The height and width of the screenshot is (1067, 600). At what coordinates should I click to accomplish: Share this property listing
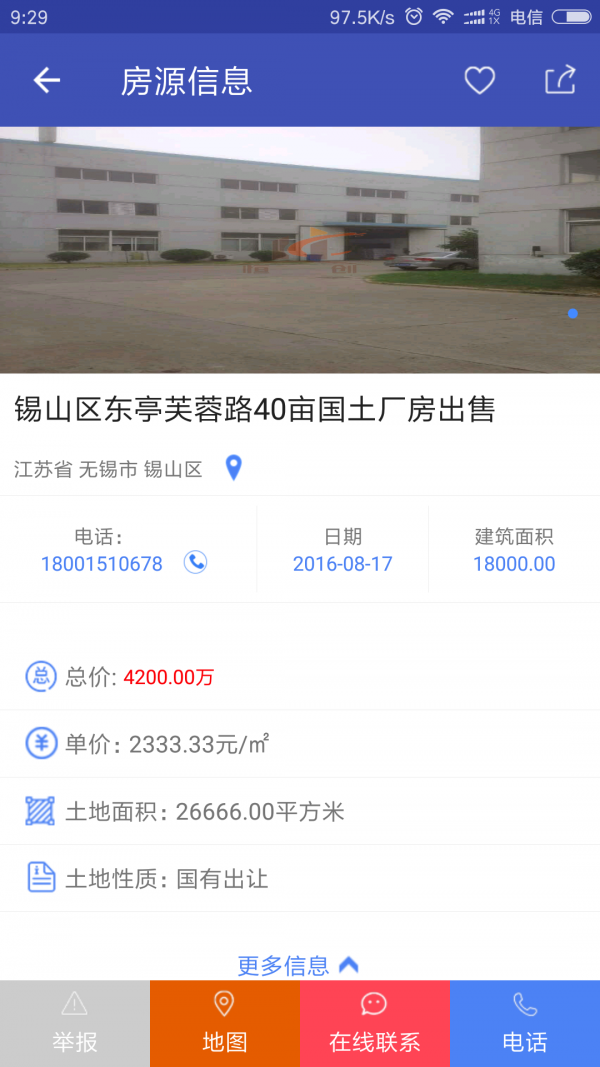coord(560,80)
